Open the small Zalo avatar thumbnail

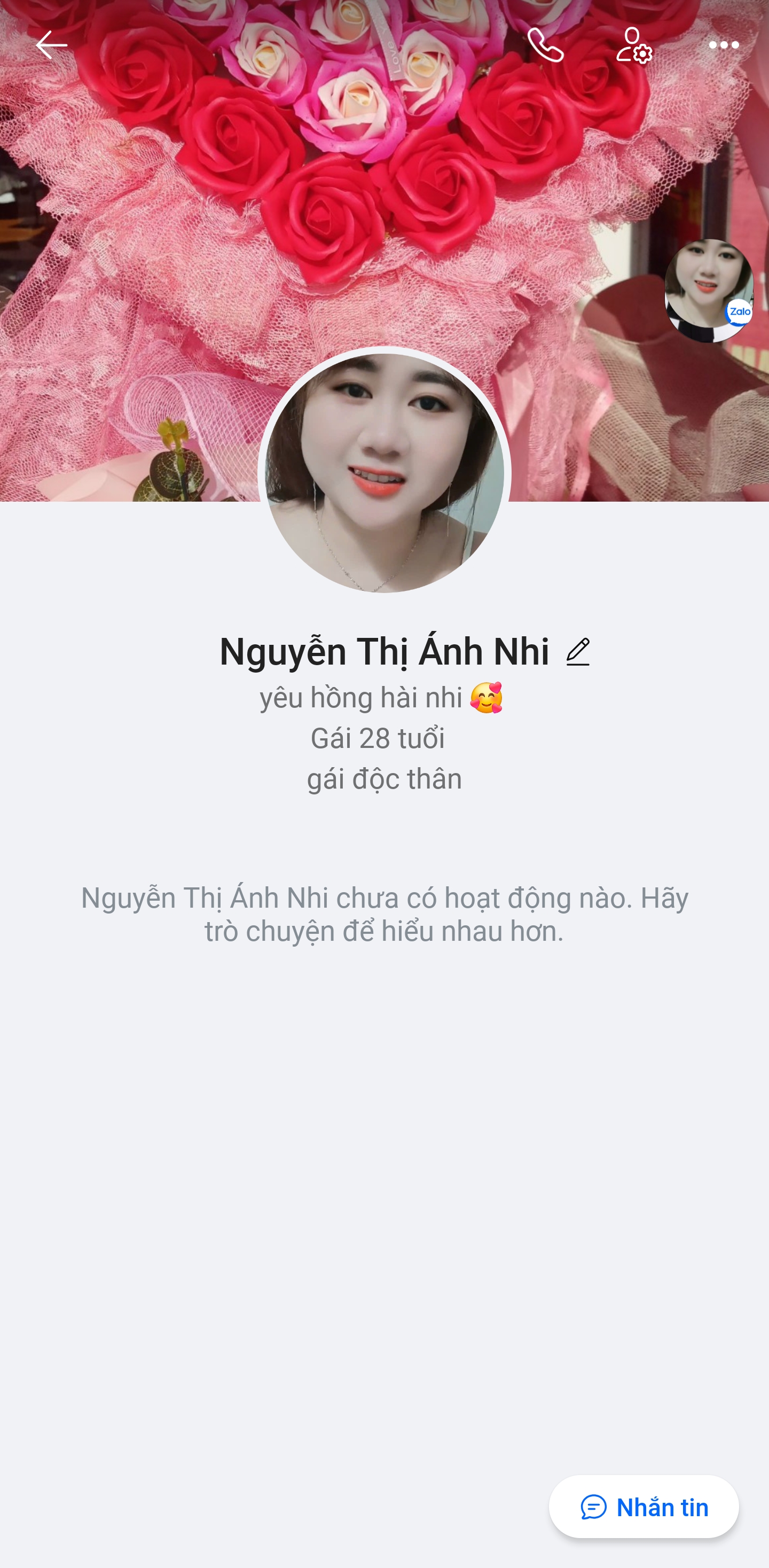tap(709, 290)
